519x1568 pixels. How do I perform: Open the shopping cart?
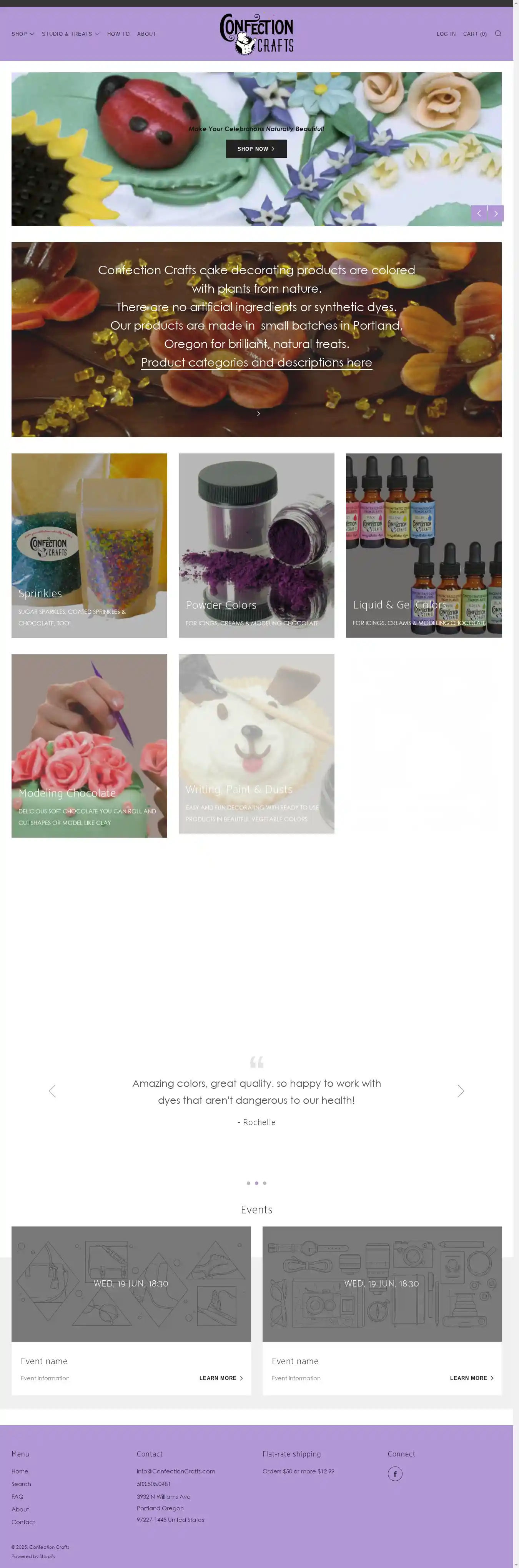click(474, 34)
